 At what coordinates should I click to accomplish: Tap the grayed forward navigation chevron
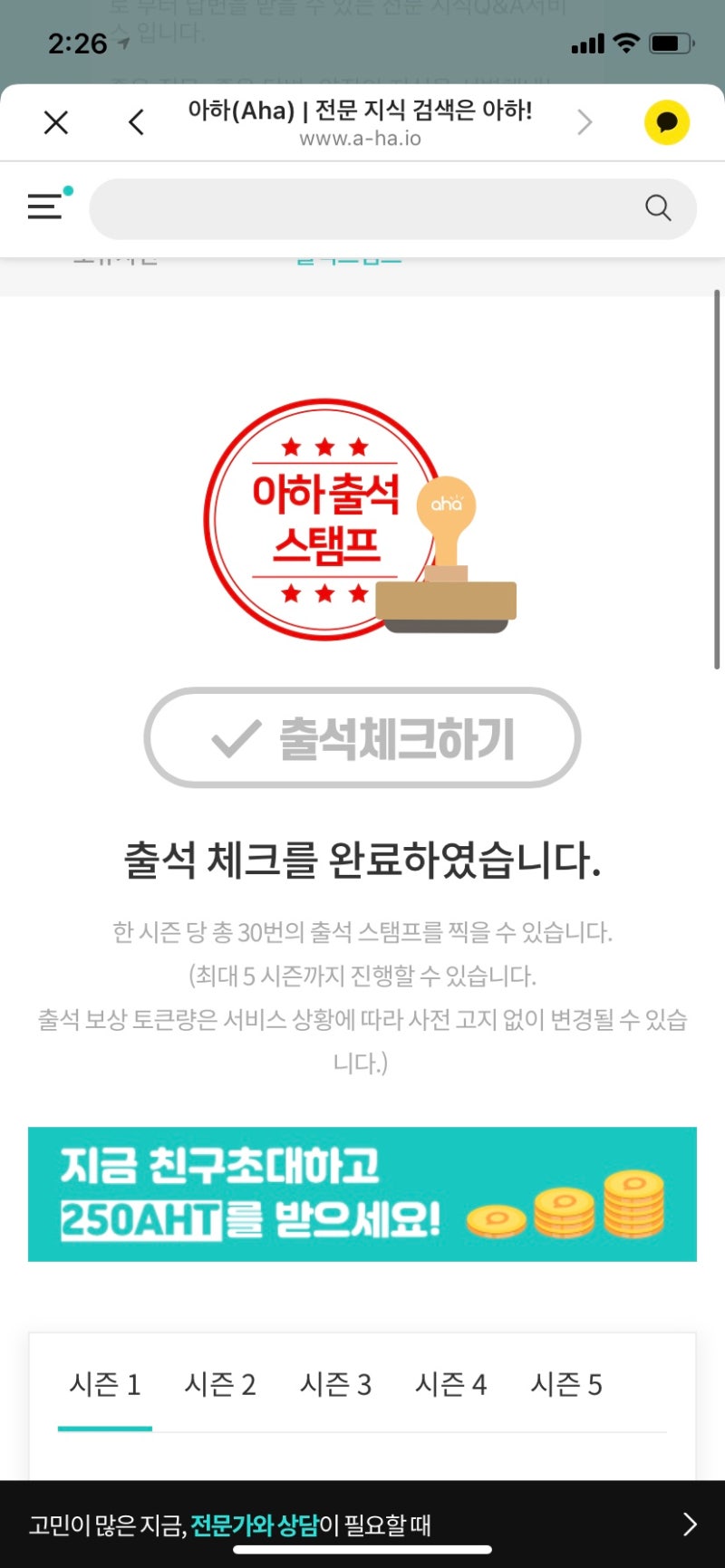pyautogui.click(x=585, y=121)
